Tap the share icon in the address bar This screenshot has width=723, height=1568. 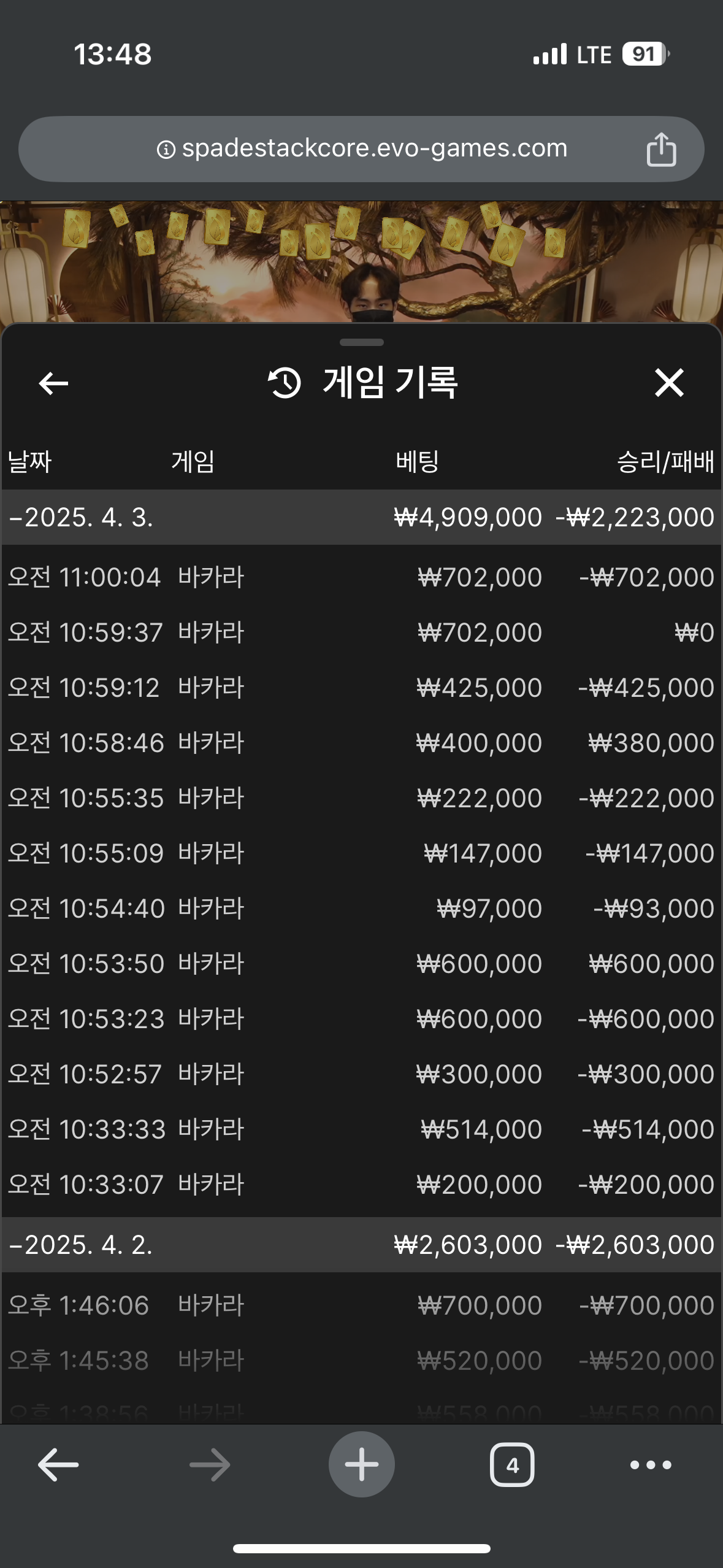coord(661,149)
